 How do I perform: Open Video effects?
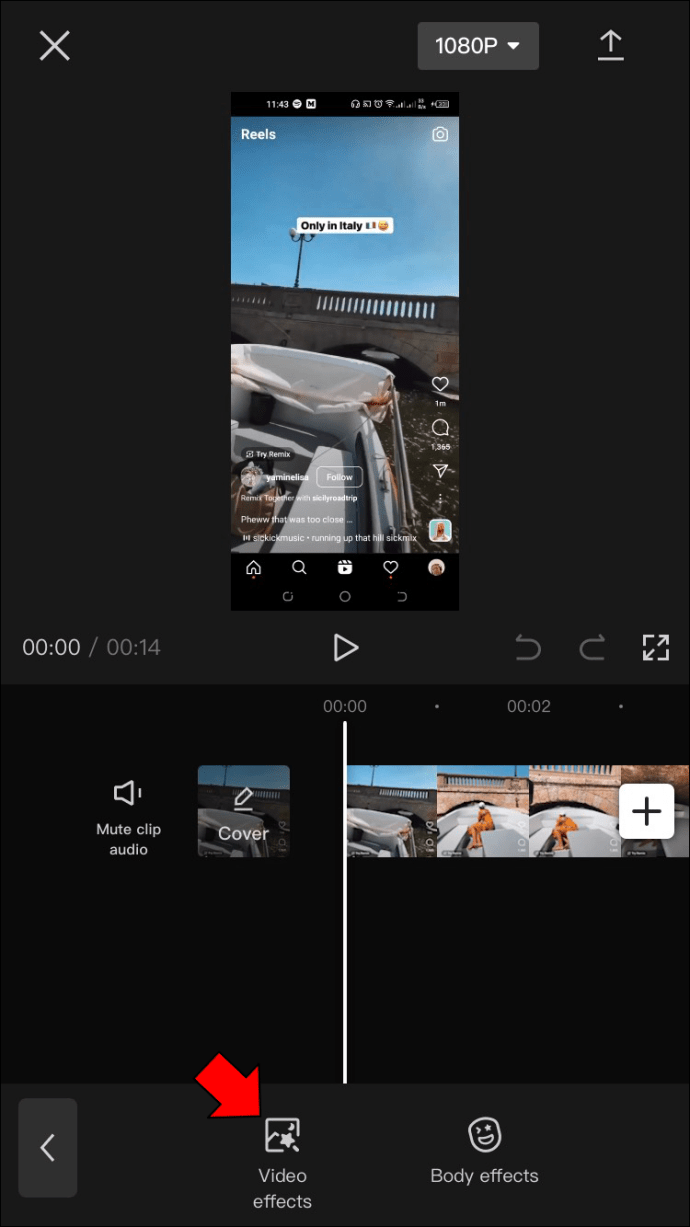click(282, 1163)
